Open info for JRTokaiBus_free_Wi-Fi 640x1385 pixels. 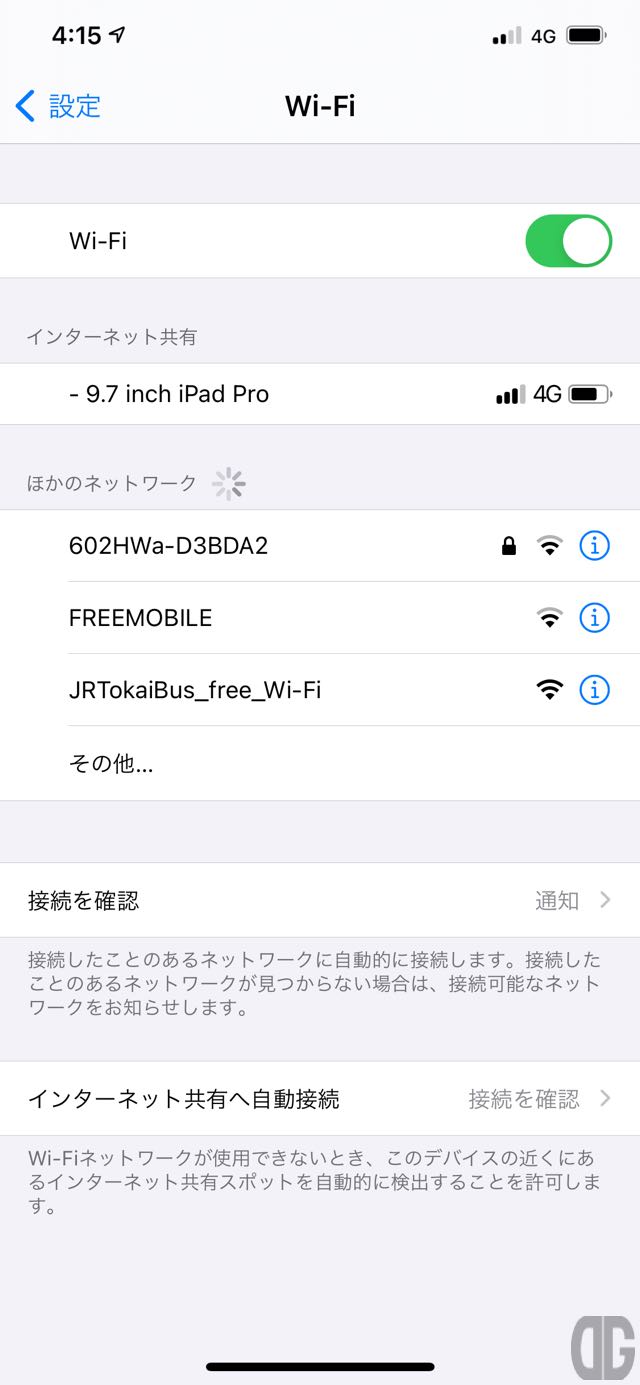(594, 690)
